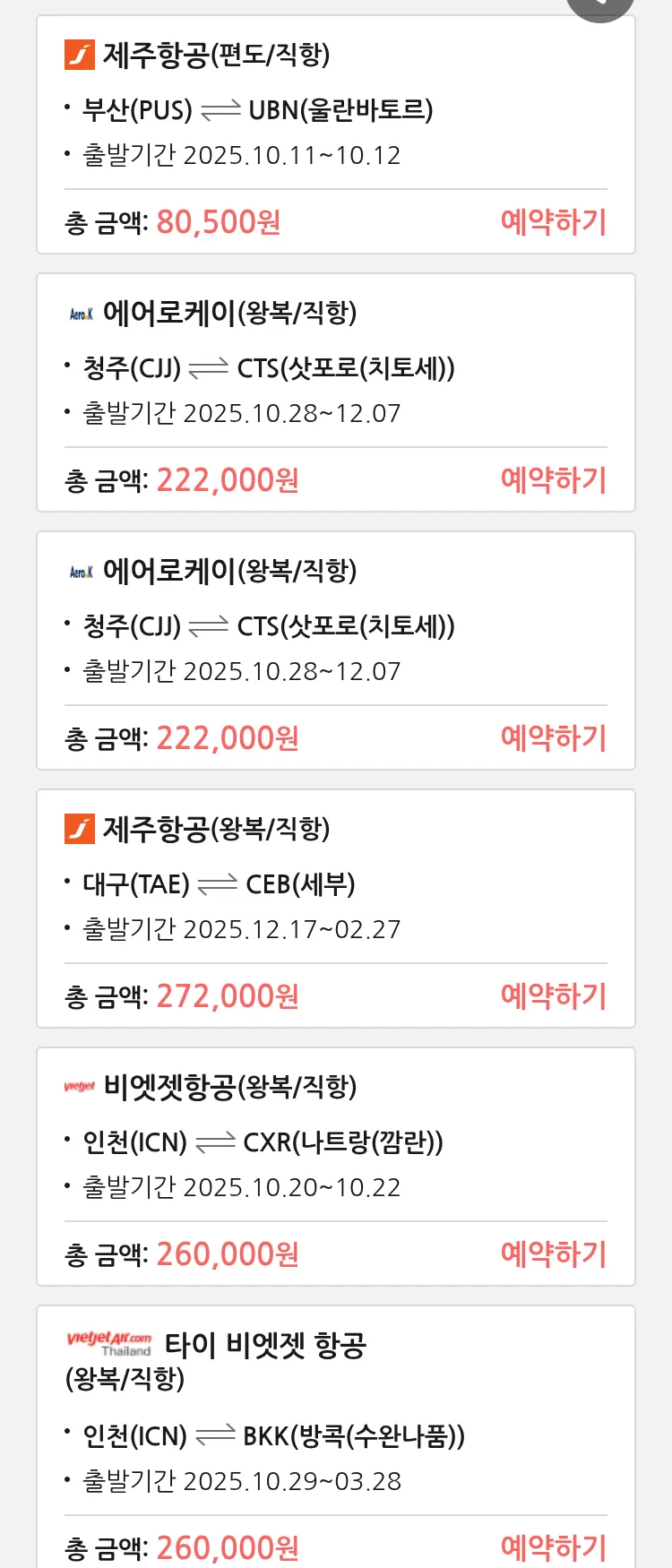Click 예약하기 on the Incheon-Nha Trang deal
The height and width of the screenshot is (1568, 672).
(554, 1254)
